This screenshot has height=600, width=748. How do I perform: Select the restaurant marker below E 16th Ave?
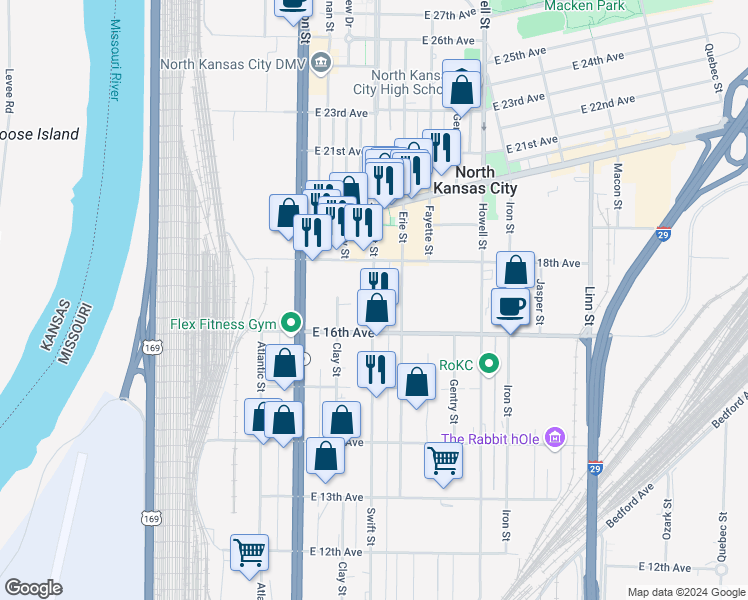376,373
